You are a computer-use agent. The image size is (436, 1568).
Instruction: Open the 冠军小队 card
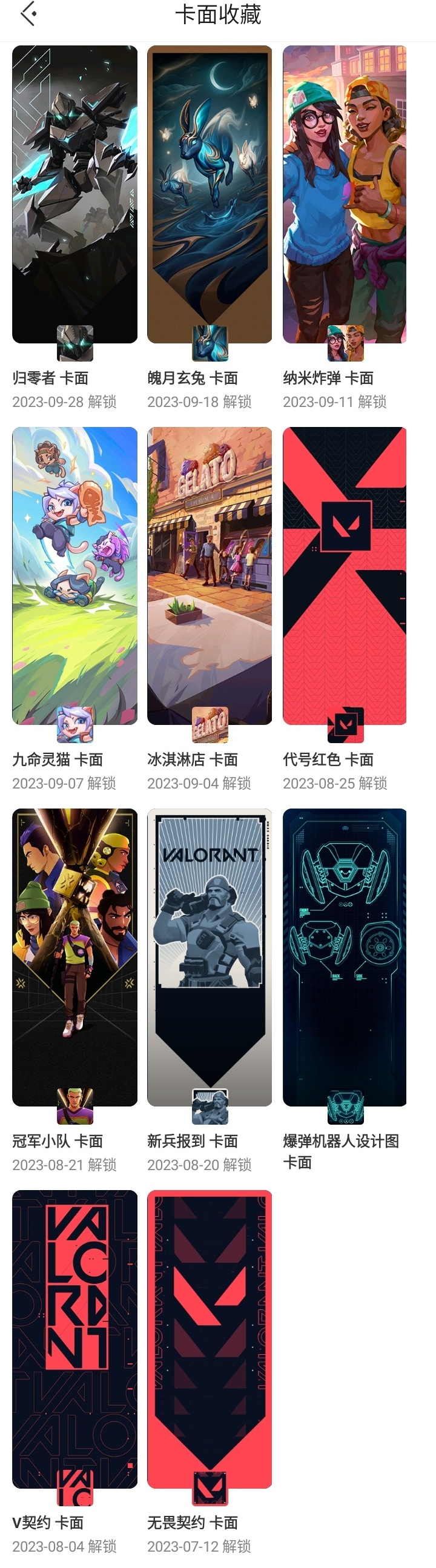75,957
